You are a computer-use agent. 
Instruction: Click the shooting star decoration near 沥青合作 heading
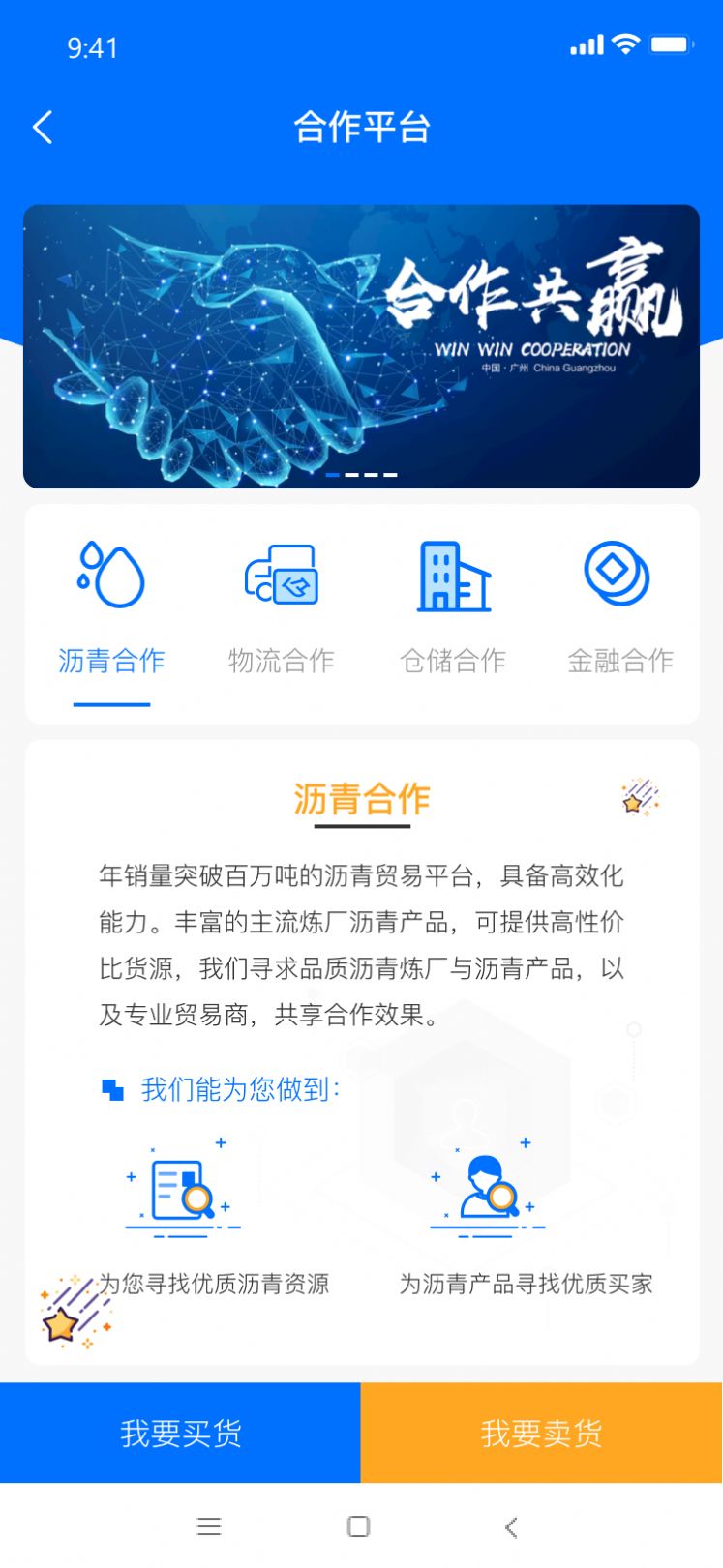639,798
